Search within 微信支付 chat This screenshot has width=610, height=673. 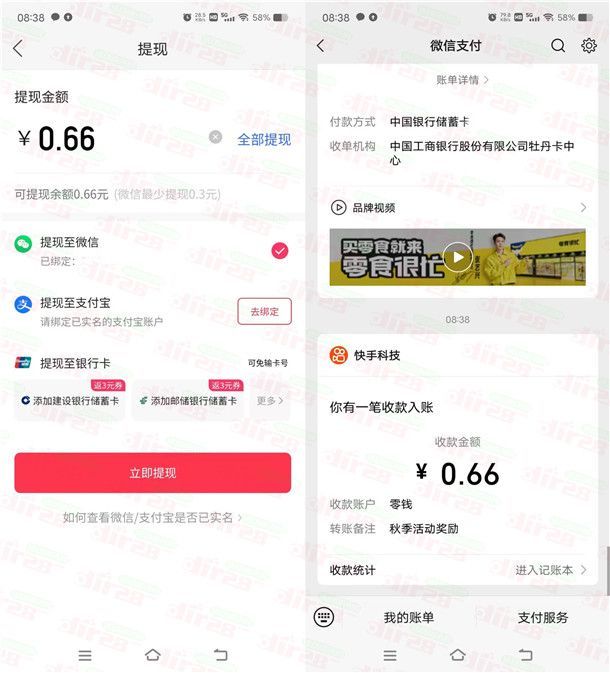click(558, 46)
